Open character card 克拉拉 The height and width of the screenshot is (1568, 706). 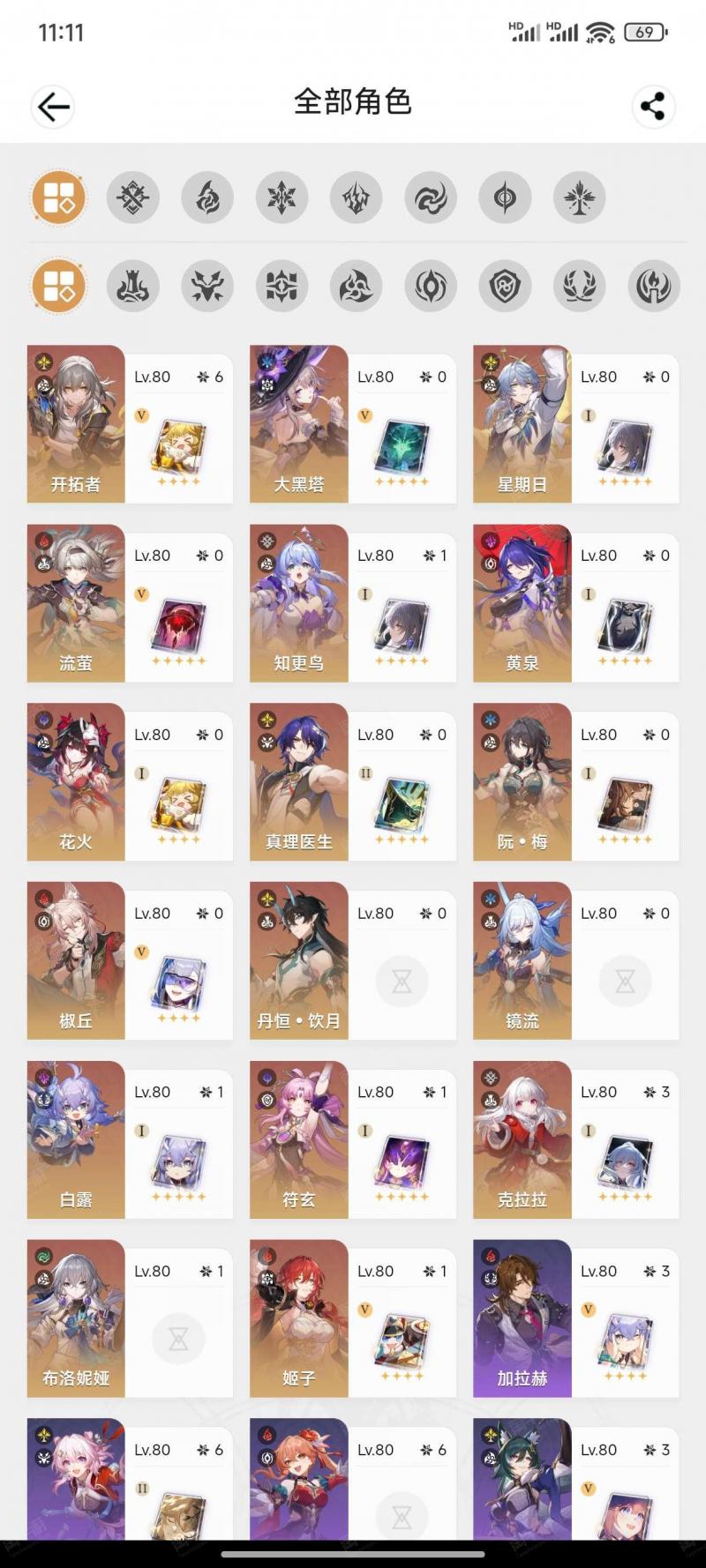click(x=576, y=1140)
